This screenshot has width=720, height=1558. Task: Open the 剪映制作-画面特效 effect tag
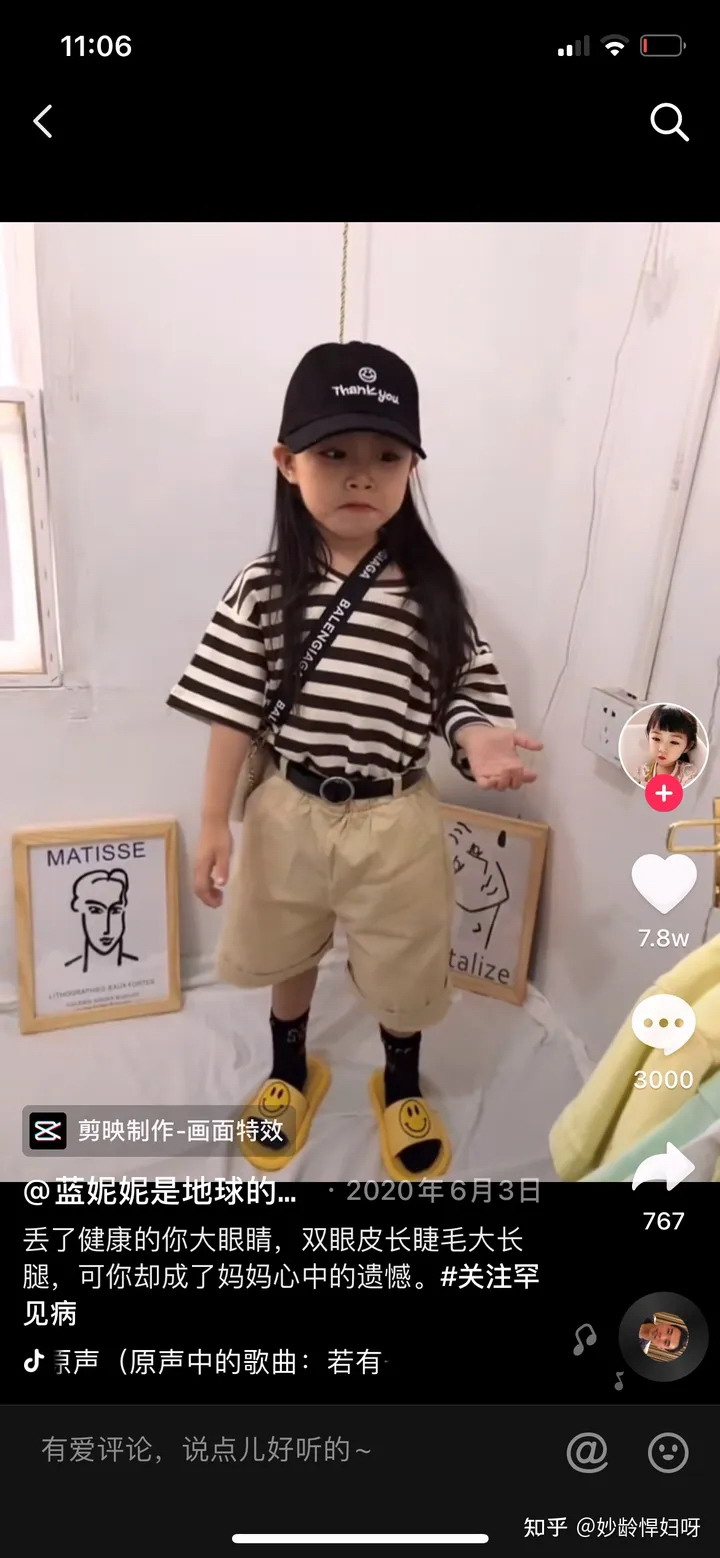click(x=159, y=1131)
